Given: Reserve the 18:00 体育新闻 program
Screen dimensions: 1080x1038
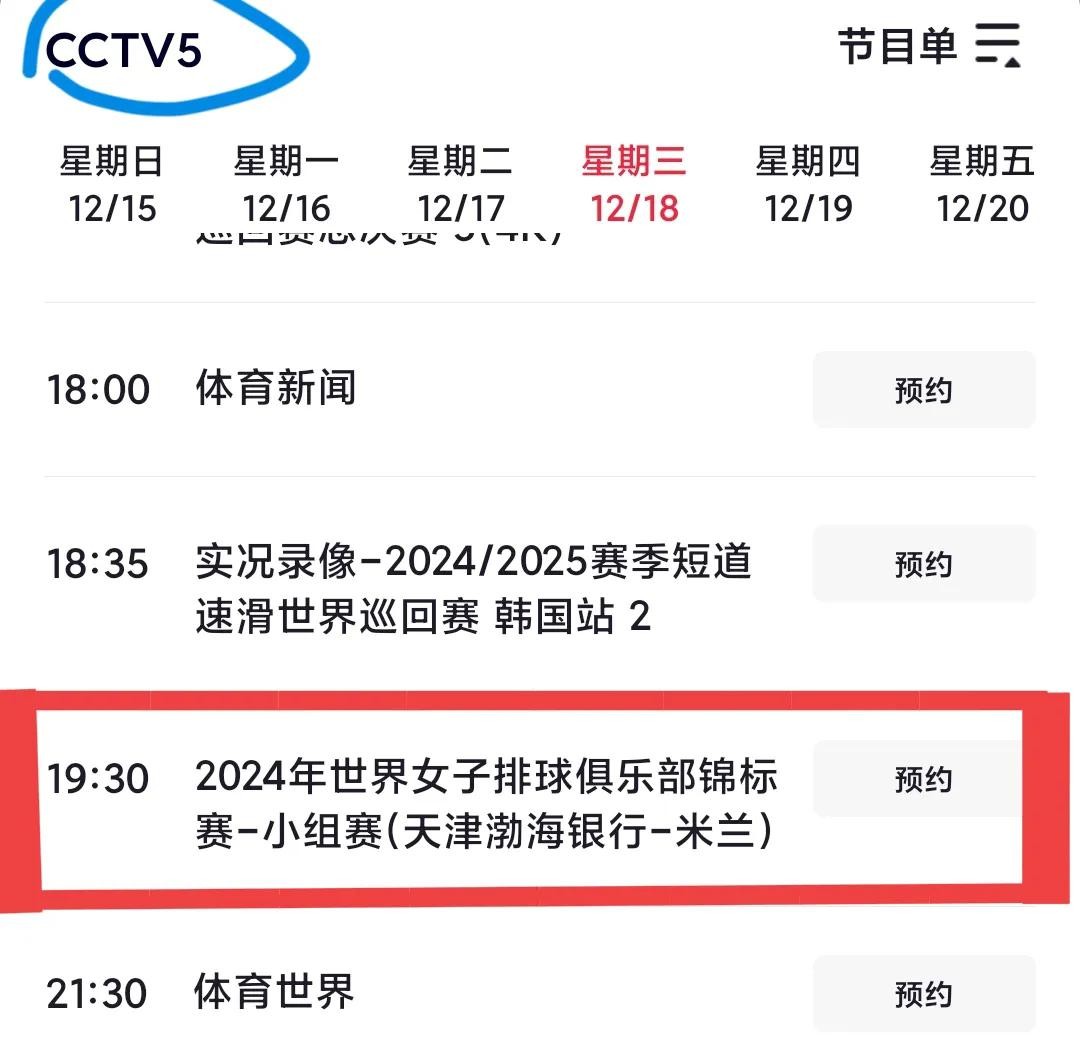Looking at the screenshot, I should (923, 390).
